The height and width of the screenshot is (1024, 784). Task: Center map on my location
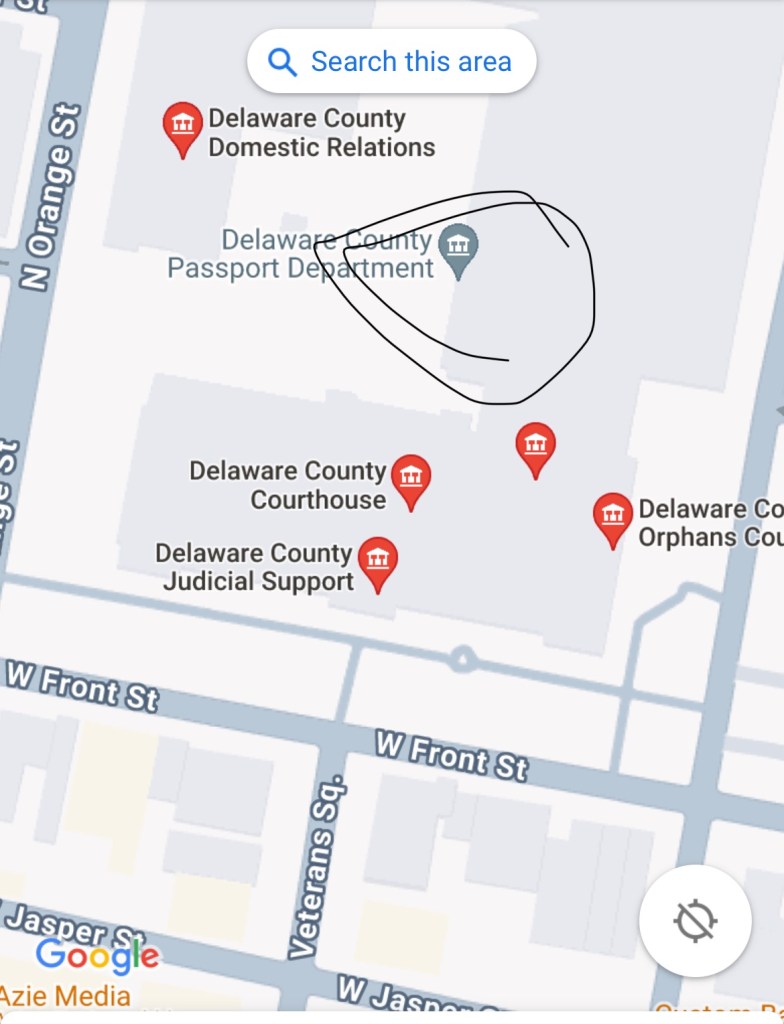click(x=695, y=920)
